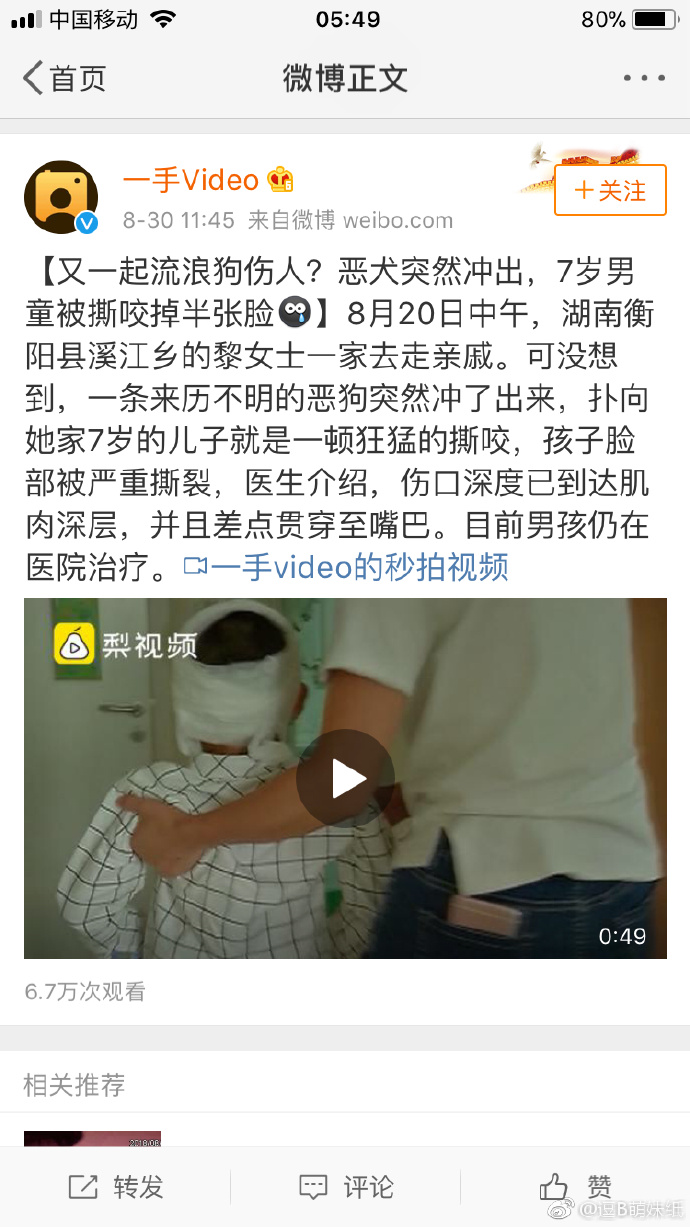Image resolution: width=690 pixels, height=1227 pixels.
Task: Open the recommended video thumbnail under 相关推荐
Action: pyautogui.click(x=92, y=1138)
